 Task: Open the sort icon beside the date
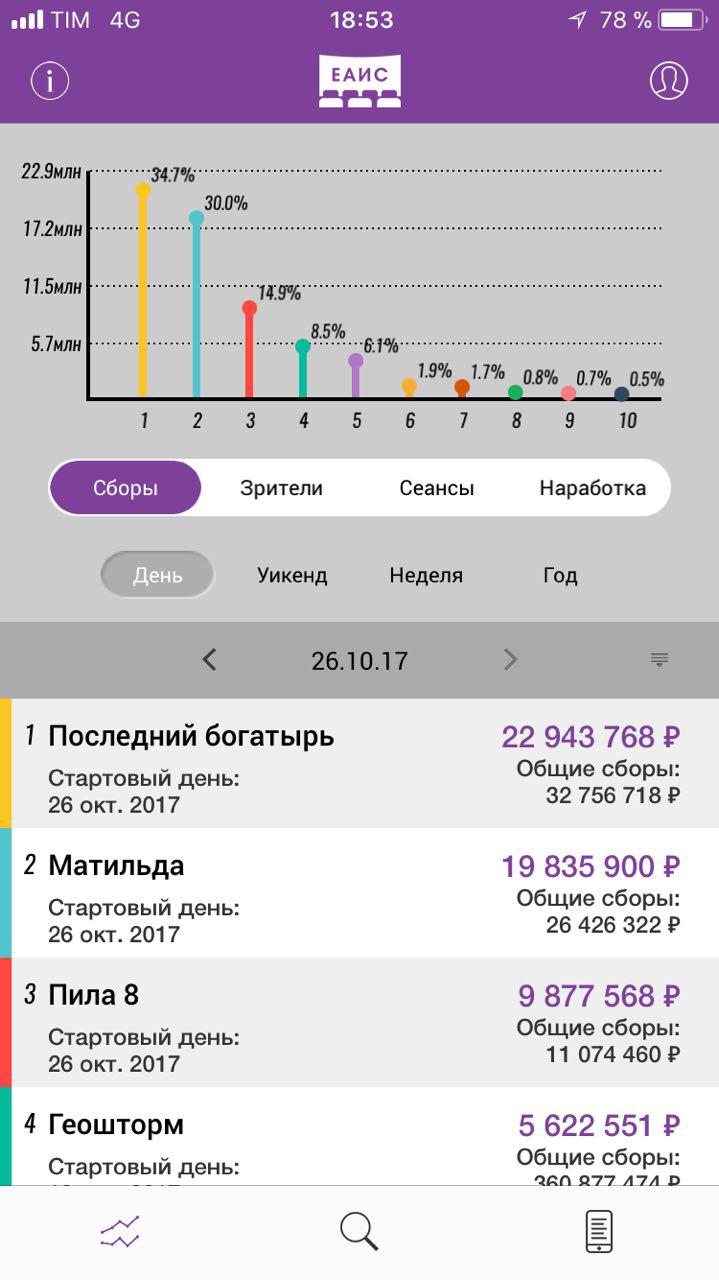[659, 660]
